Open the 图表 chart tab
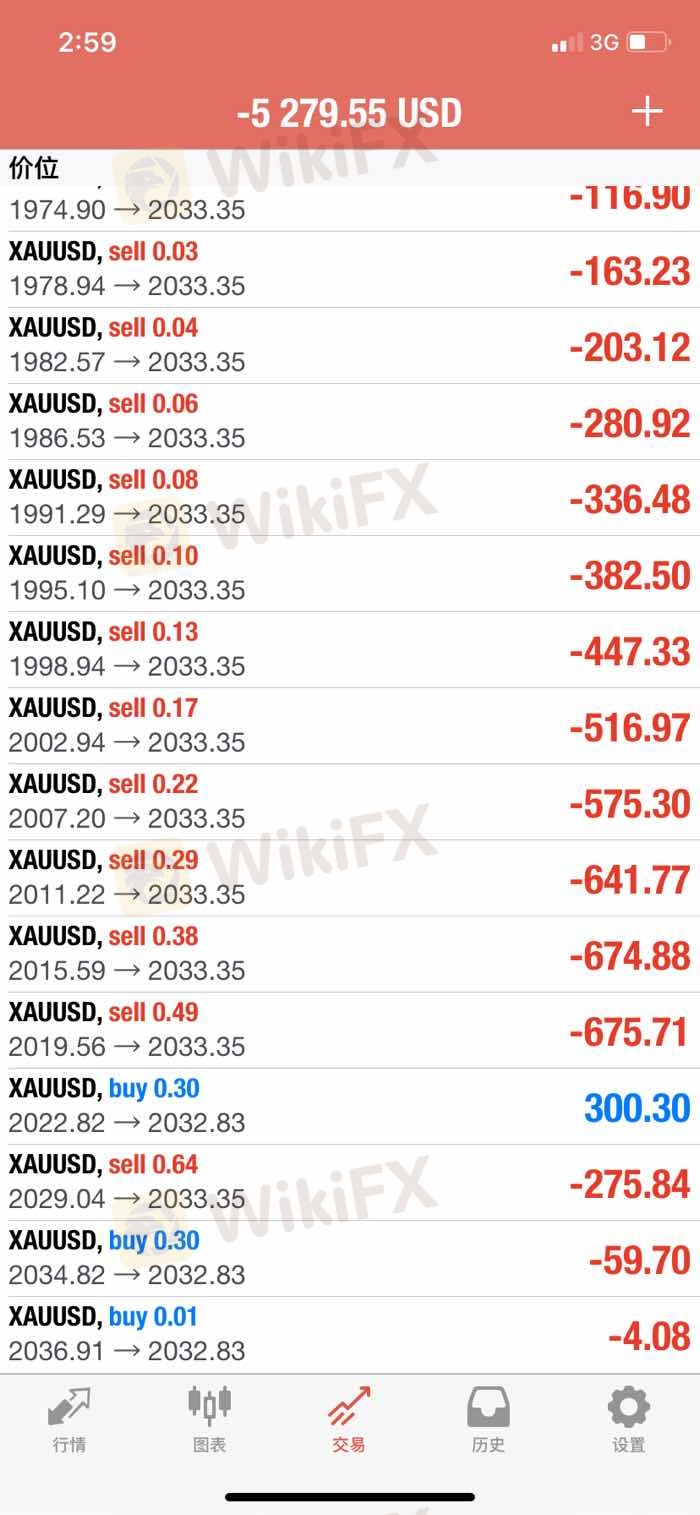 (x=209, y=1419)
